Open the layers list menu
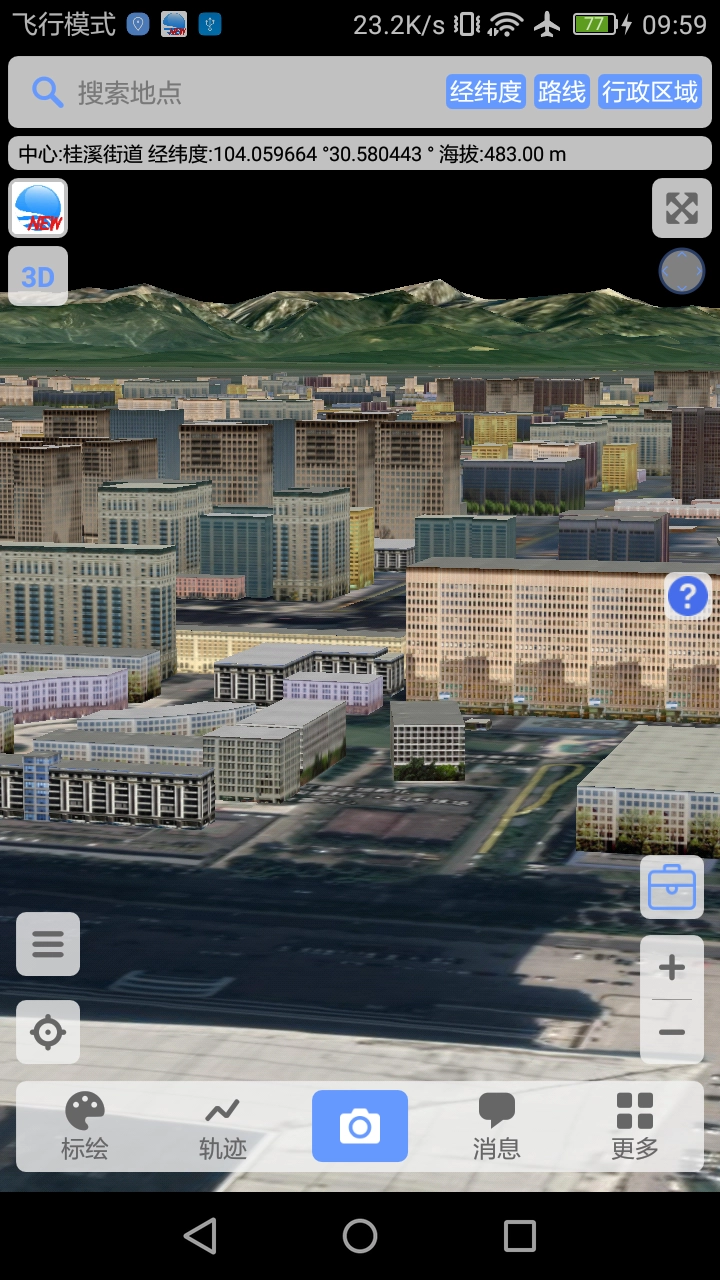Screen dimensions: 720x1280 click(x=48, y=944)
